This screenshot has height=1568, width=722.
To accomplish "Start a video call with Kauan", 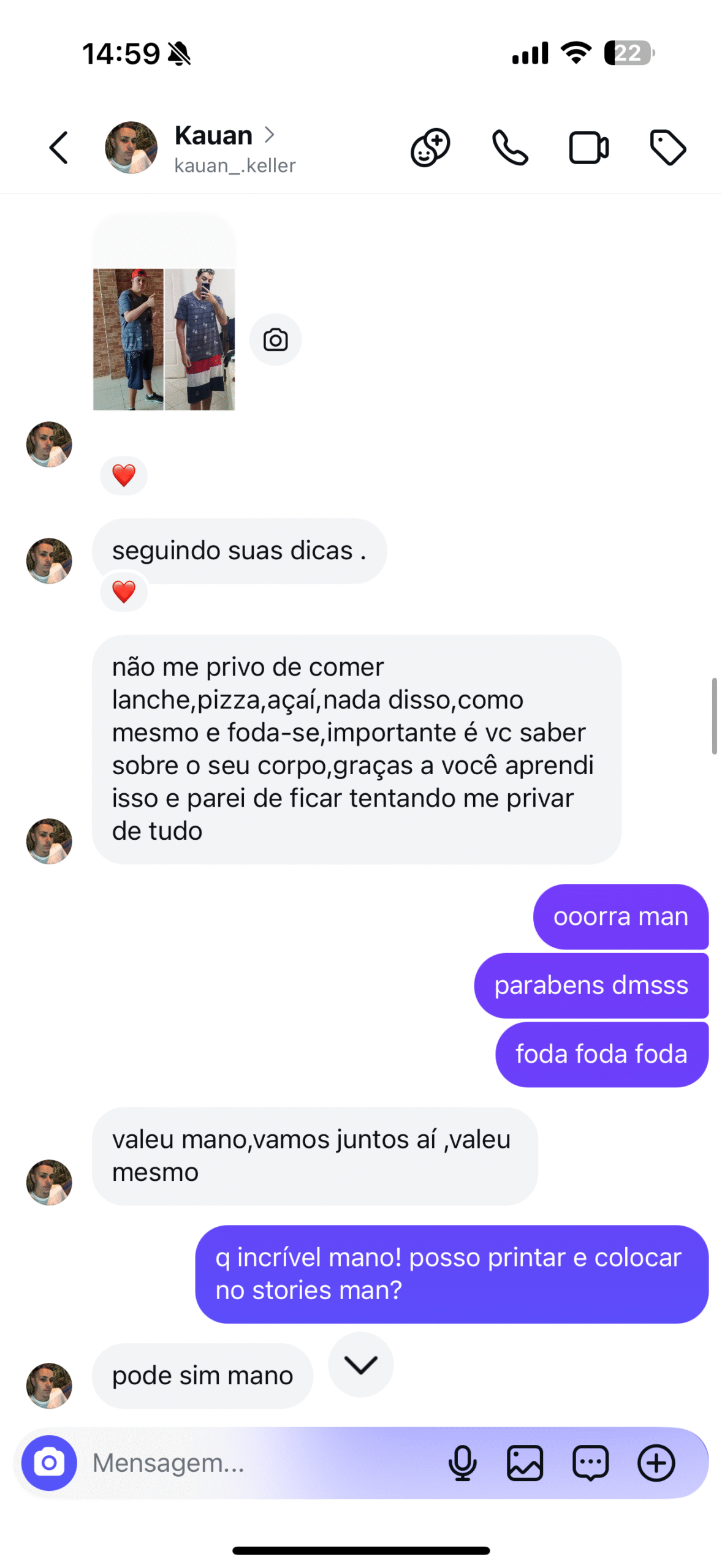I will [588, 148].
